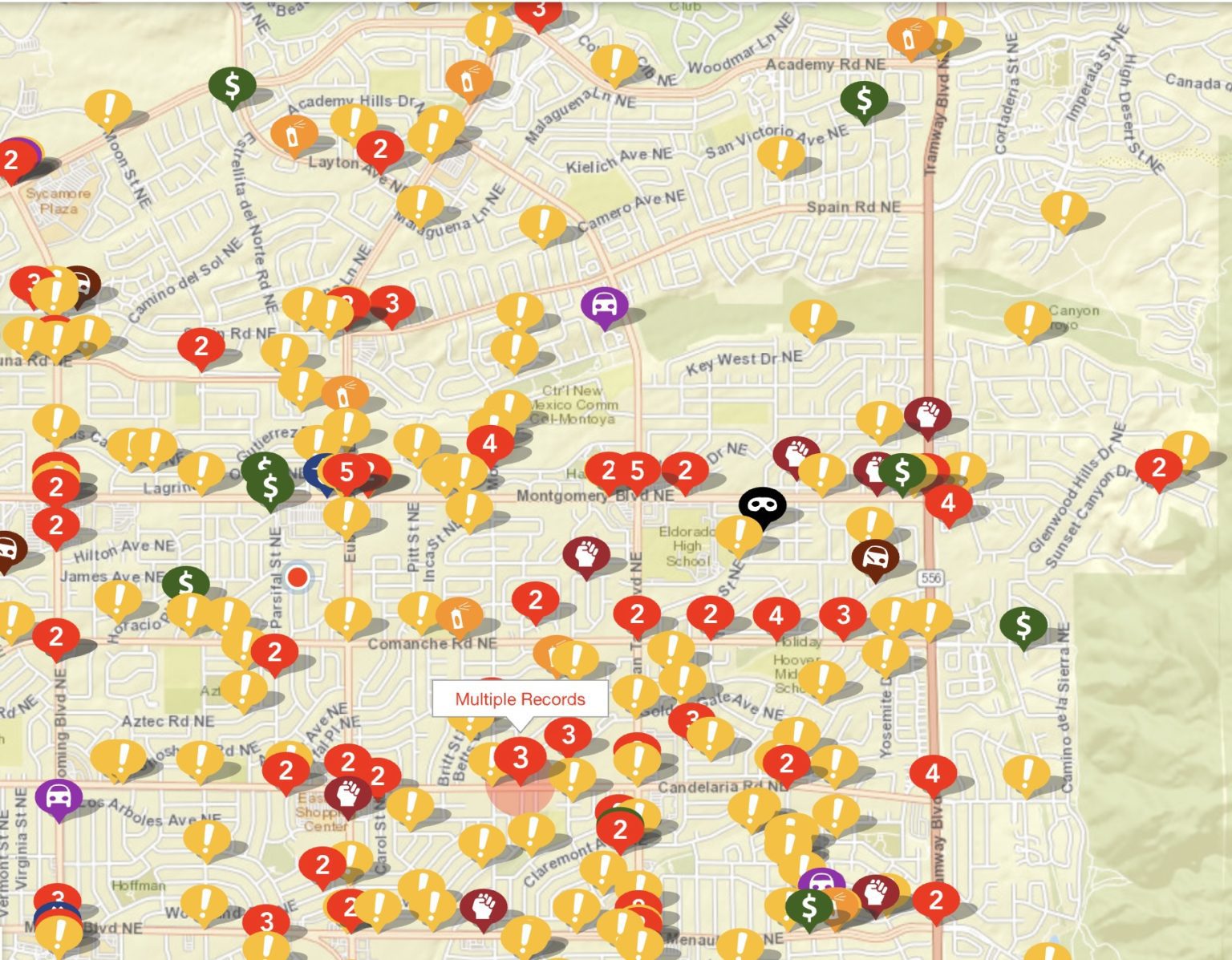The width and height of the screenshot is (1232, 960).
Task: Tap orange spray can marker on Comanche Rd
Action: (459, 616)
